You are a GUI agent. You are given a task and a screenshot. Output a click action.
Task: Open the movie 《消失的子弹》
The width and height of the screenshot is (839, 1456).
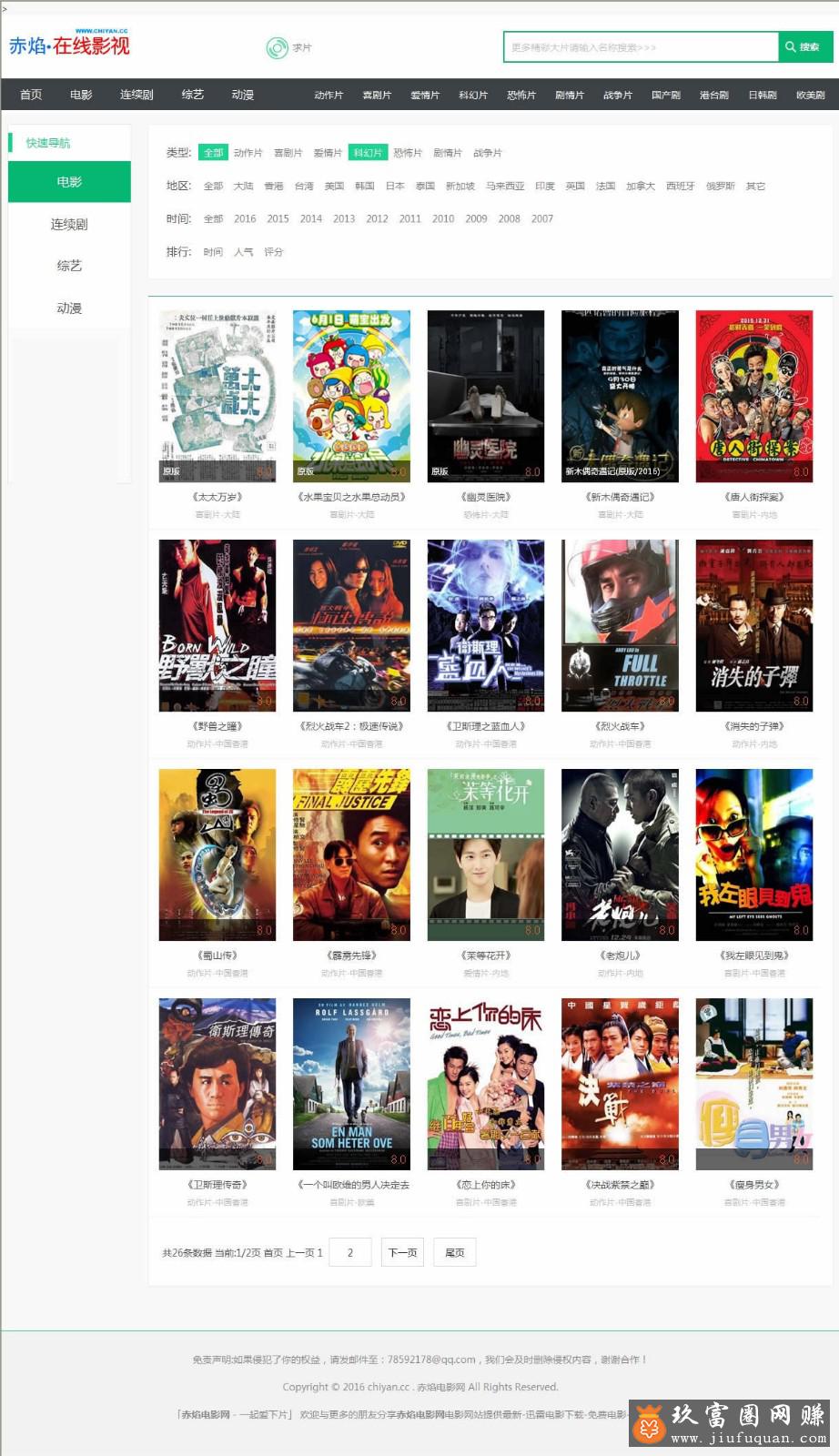[753, 626]
